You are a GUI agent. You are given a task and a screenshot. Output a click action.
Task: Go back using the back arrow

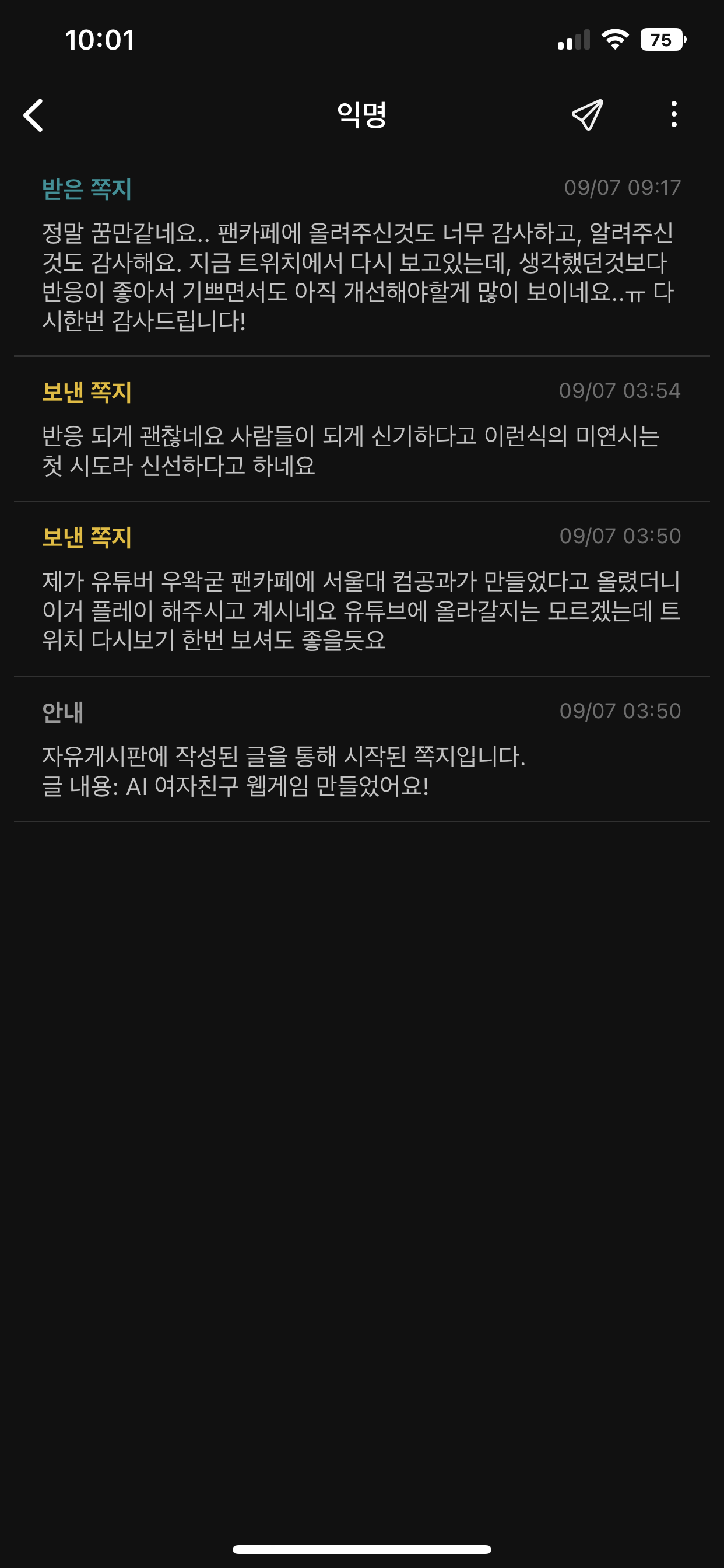click(33, 115)
